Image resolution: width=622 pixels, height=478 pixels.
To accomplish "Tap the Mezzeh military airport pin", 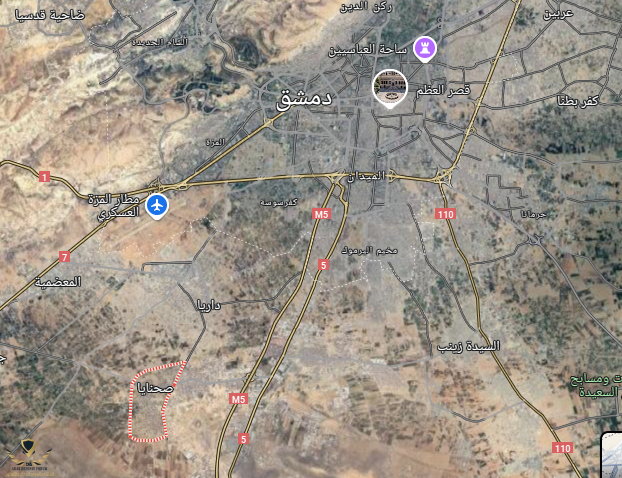I will 157,205.
